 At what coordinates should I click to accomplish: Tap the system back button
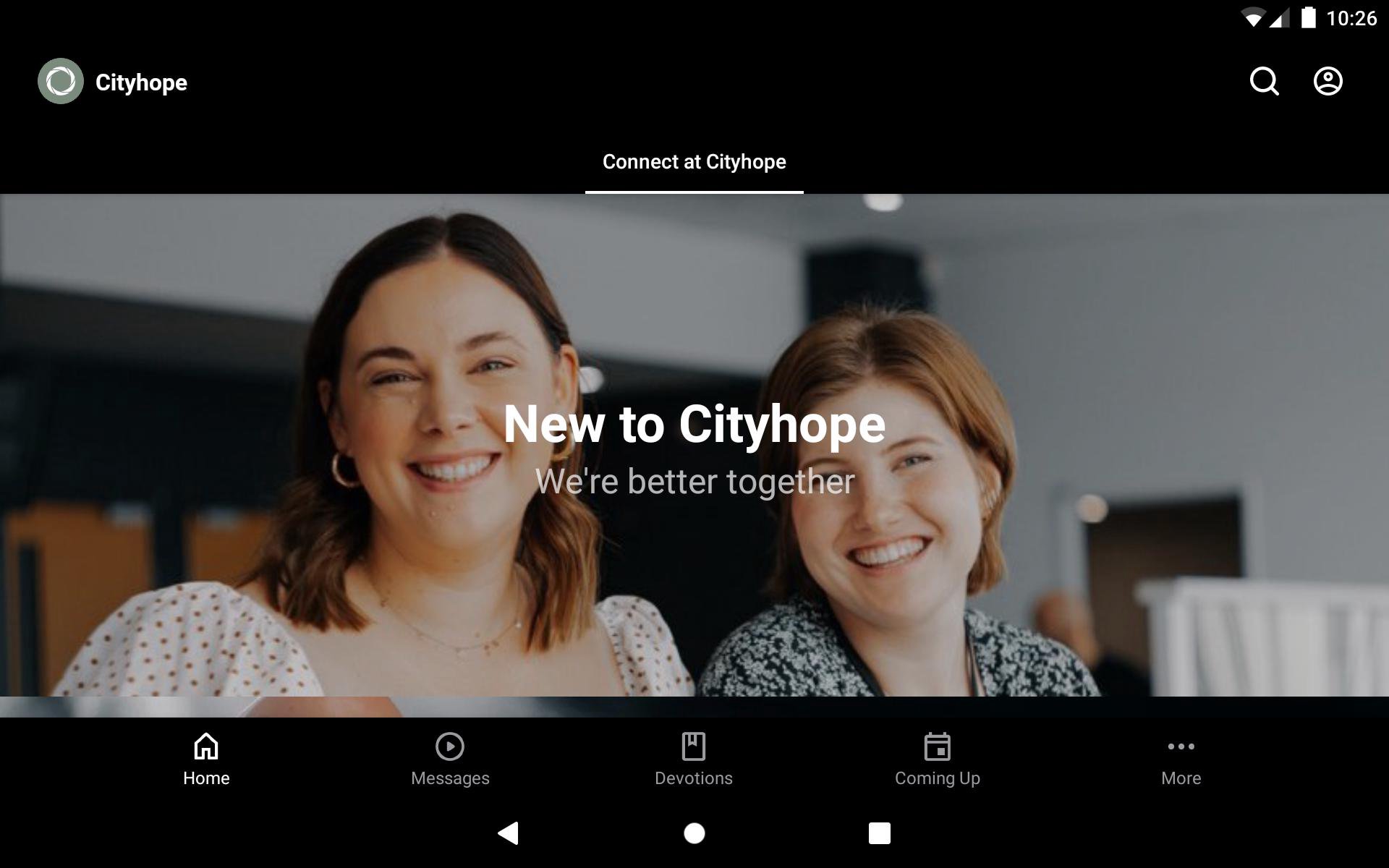pos(509,833)
